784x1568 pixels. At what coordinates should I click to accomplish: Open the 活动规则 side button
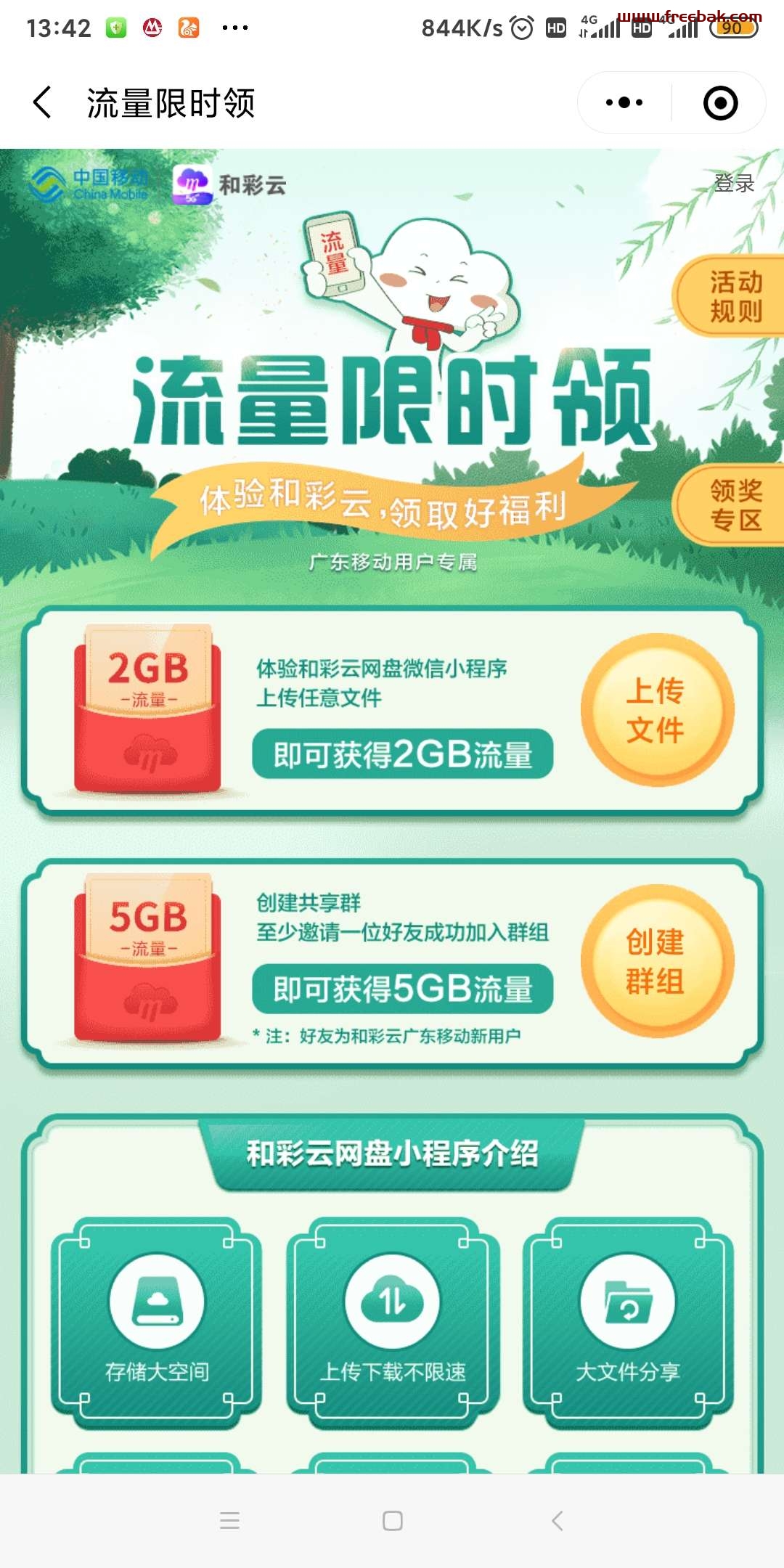tap(730, 296)
